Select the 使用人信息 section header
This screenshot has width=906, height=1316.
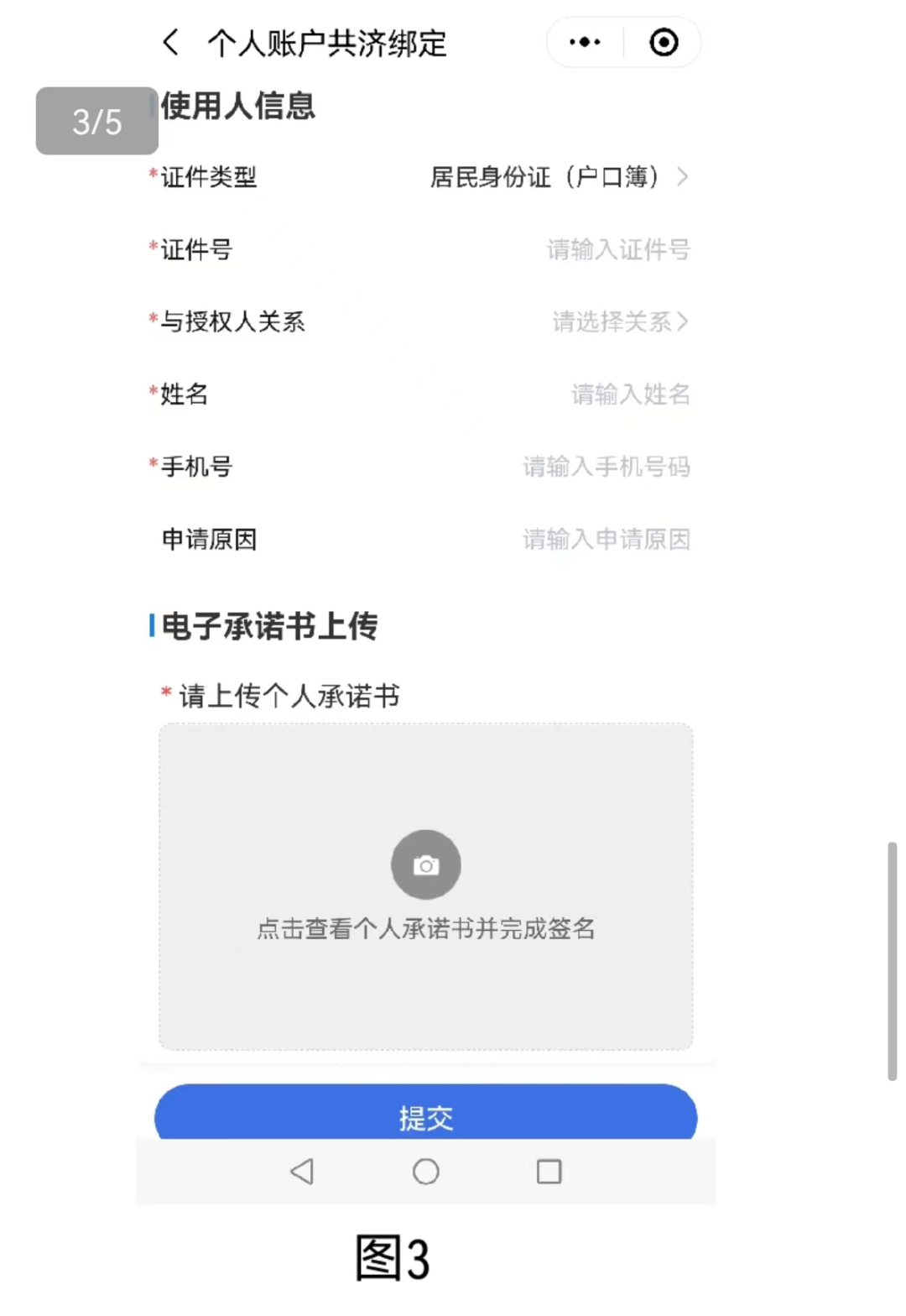point(237,107)
